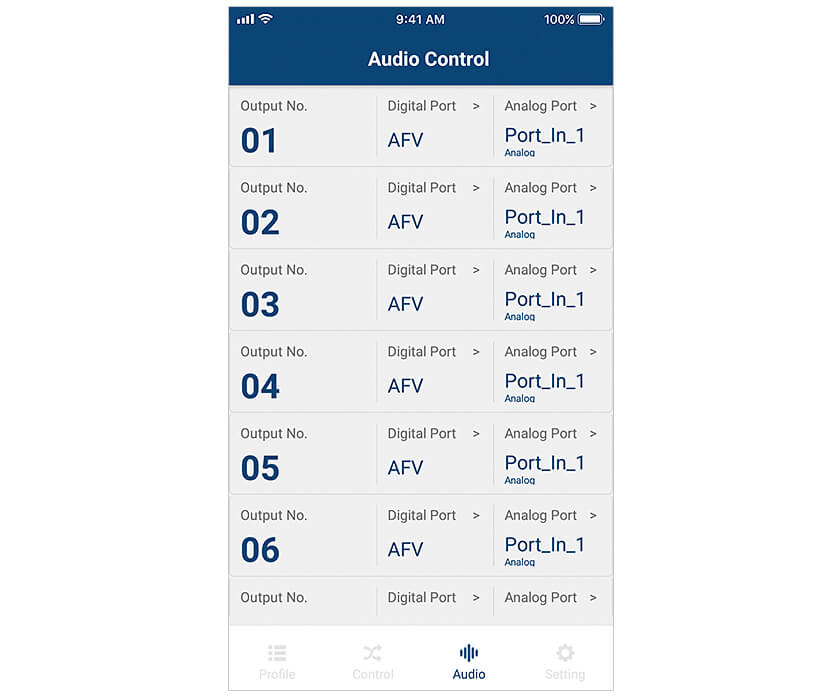Edit Analog Port on Output 04

click(551, 372)
